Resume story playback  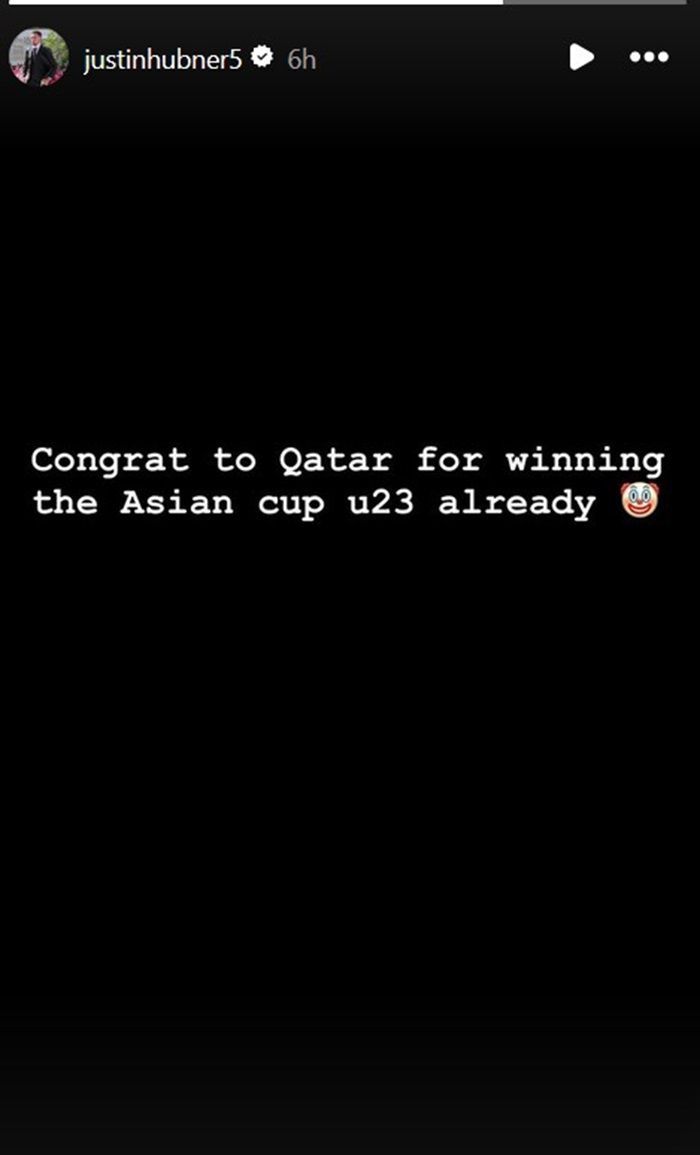(x=581, y=57)
